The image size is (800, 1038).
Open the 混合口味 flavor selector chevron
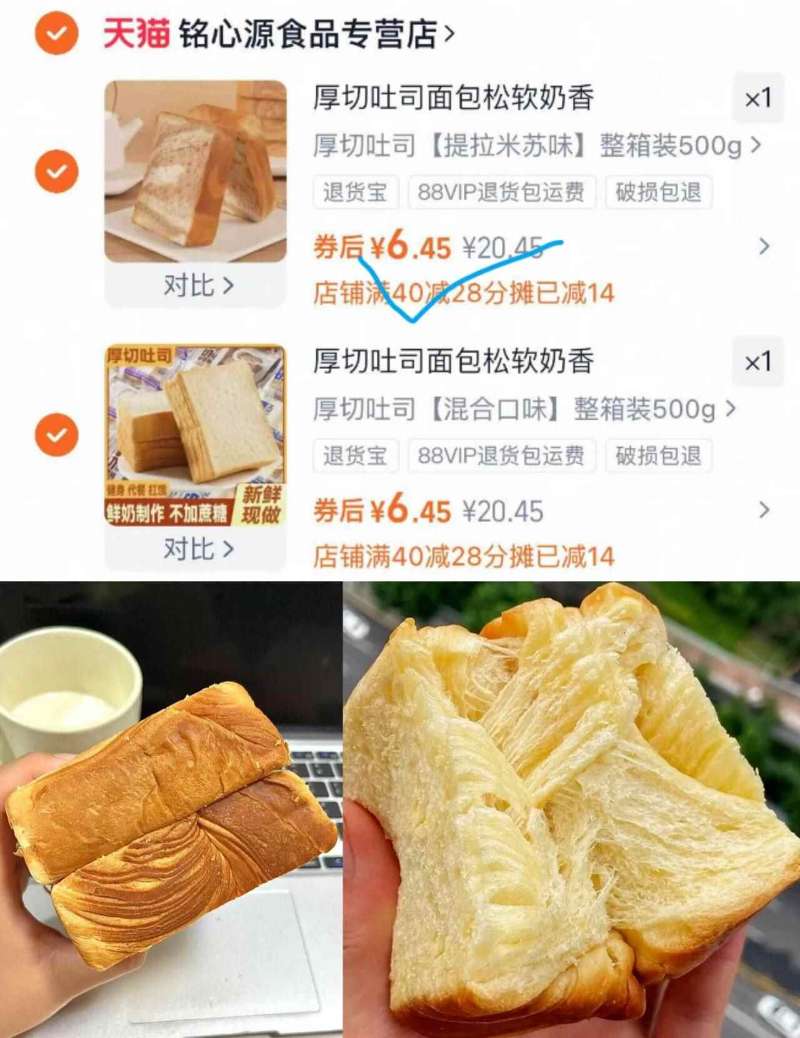[732, 408]
